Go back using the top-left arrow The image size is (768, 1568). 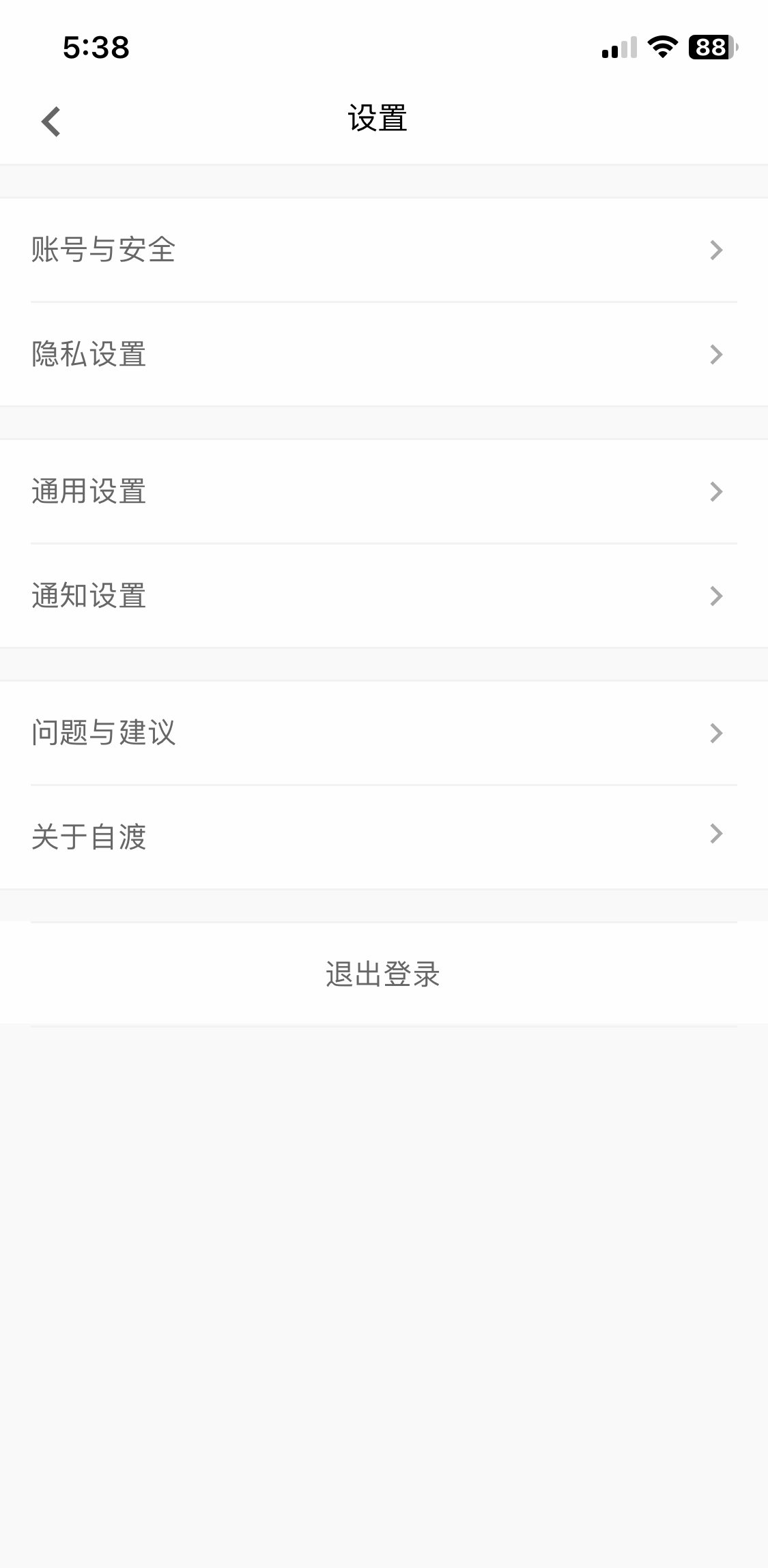click(x=51, y=121)
